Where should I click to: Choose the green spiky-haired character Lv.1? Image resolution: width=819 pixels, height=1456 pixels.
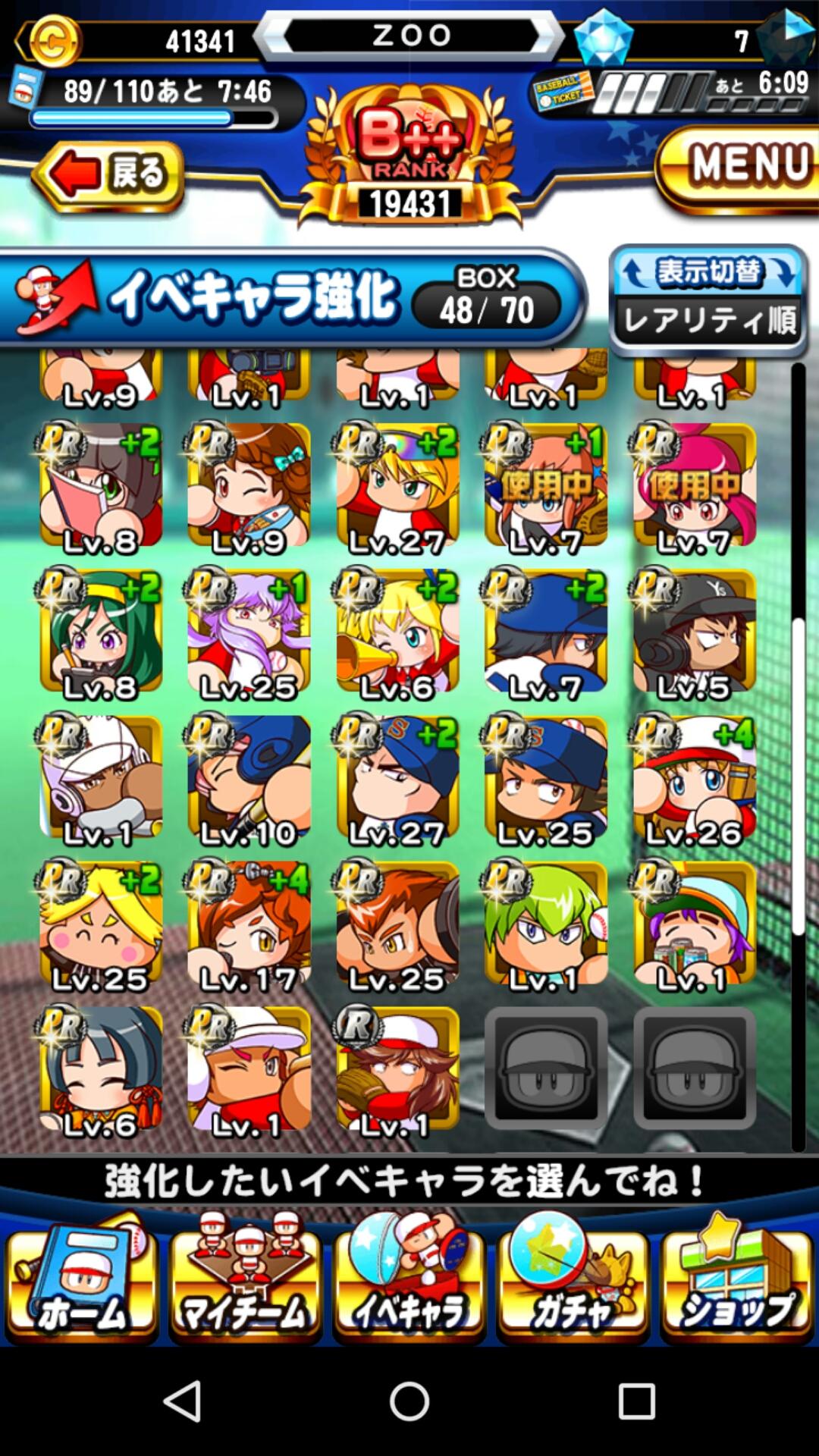pos(546,924)
